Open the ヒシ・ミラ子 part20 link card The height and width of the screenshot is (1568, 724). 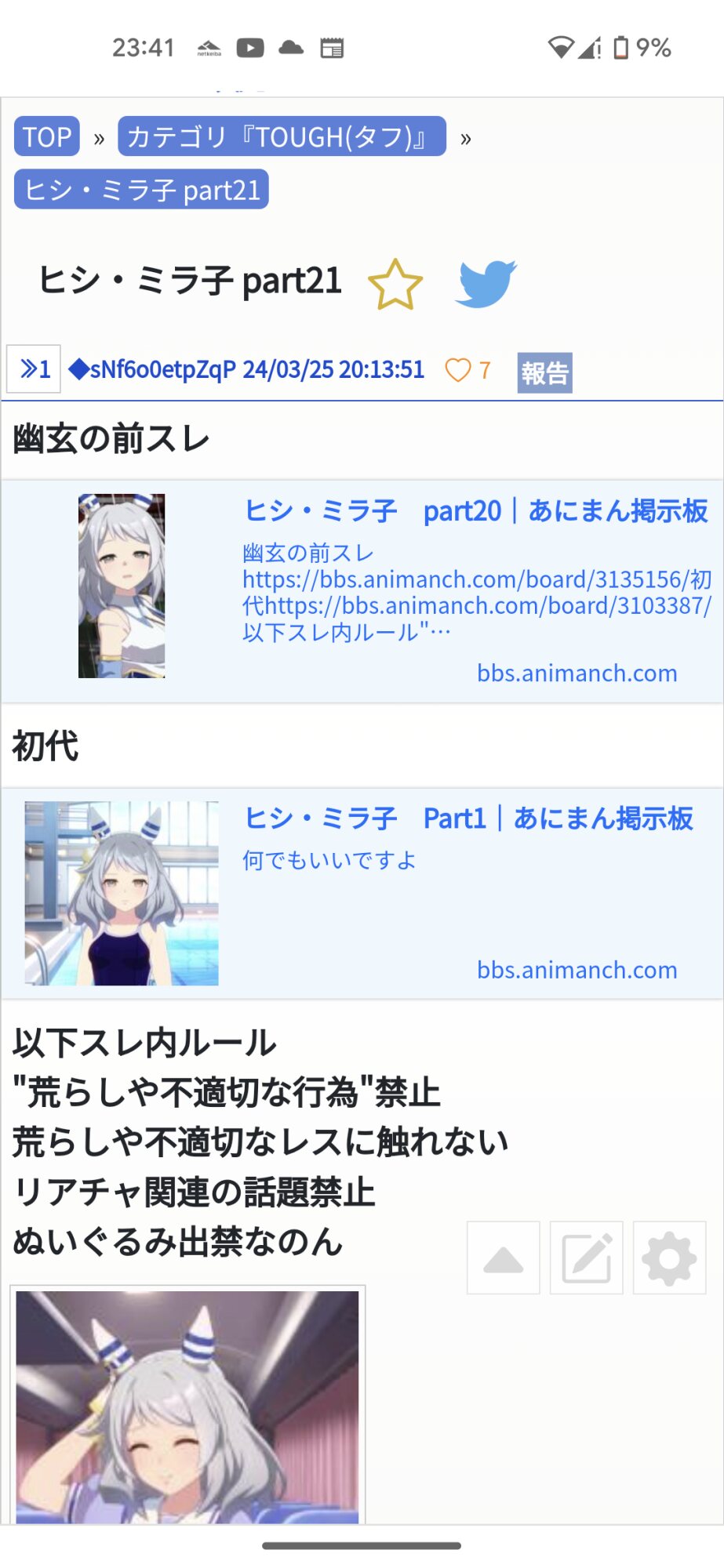click(362, 592)
